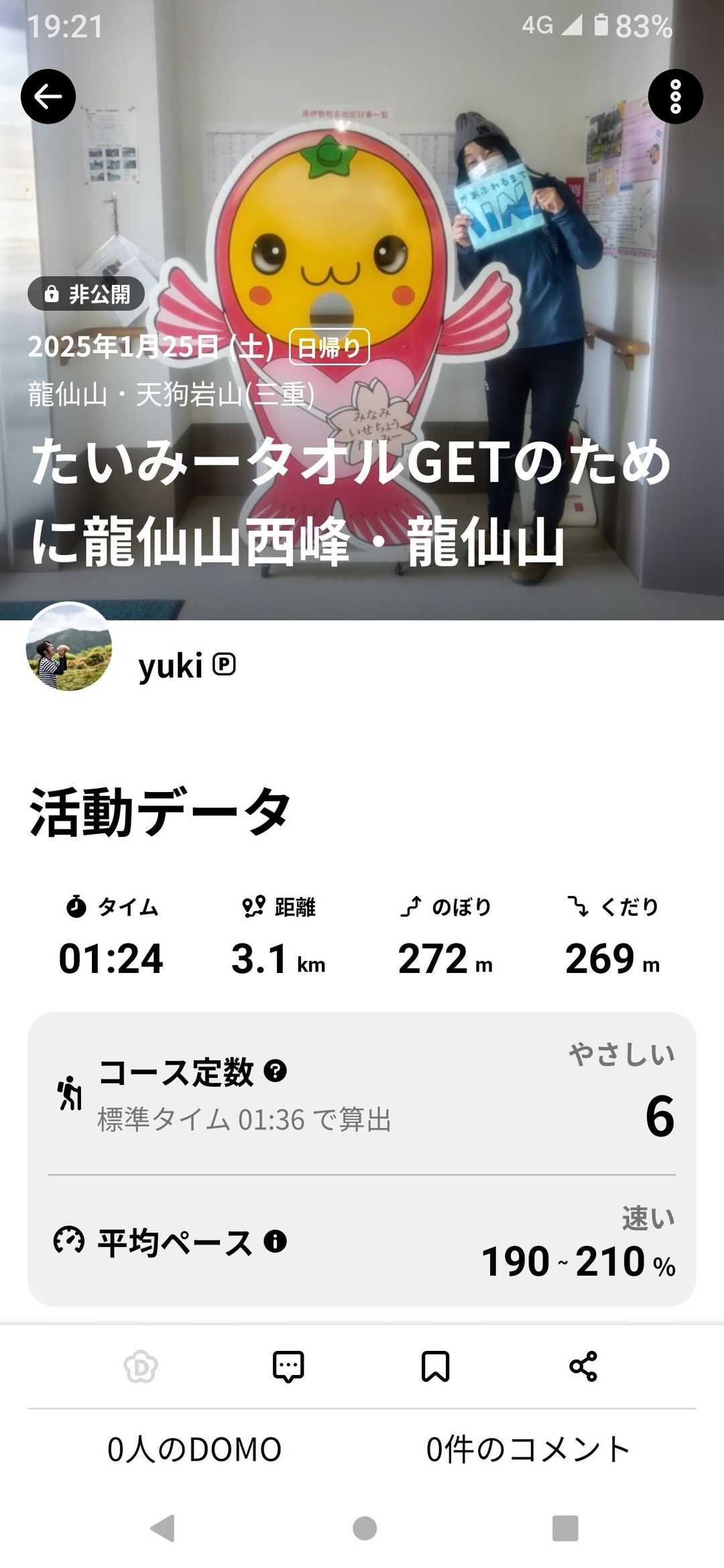Tap the system recent apps button

(x=564, y=1528)
